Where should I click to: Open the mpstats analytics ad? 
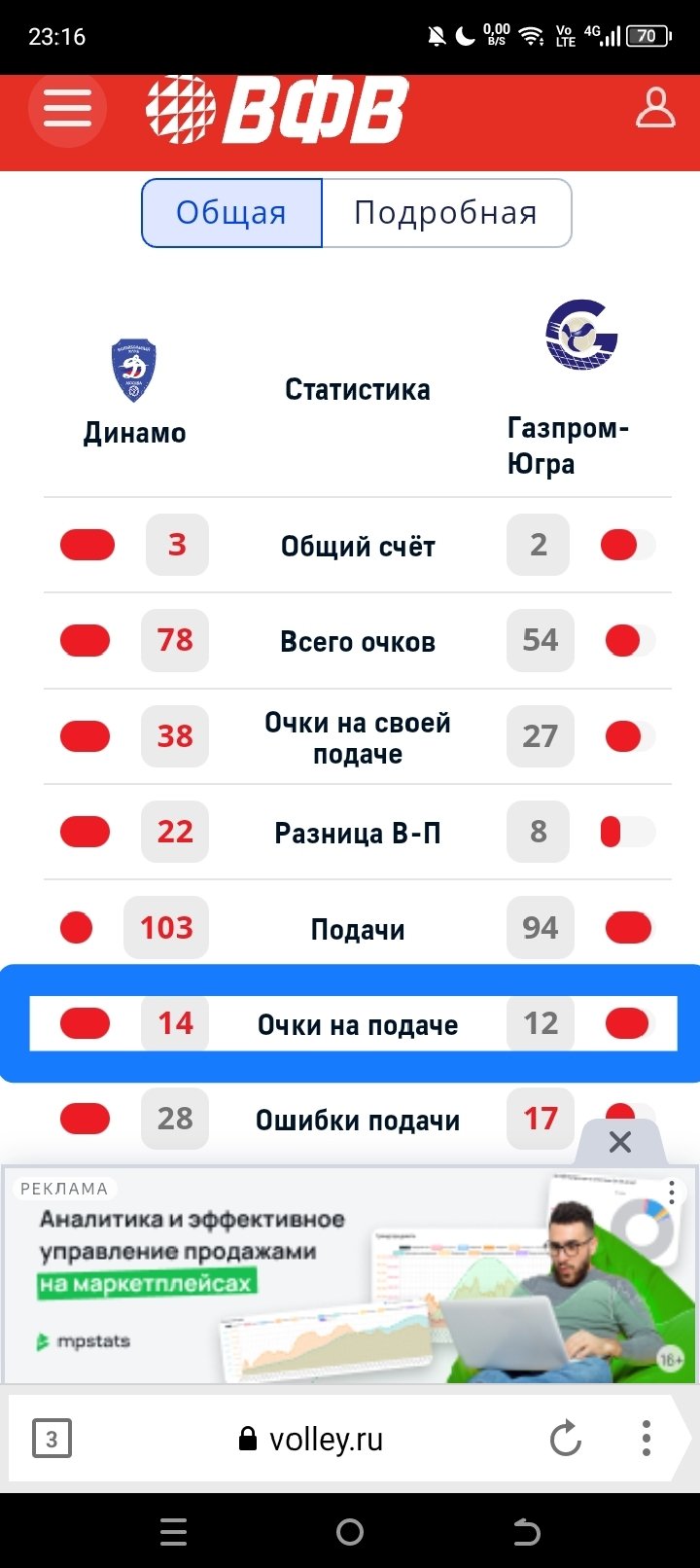pyautogui.click(x=292, y=1274)
